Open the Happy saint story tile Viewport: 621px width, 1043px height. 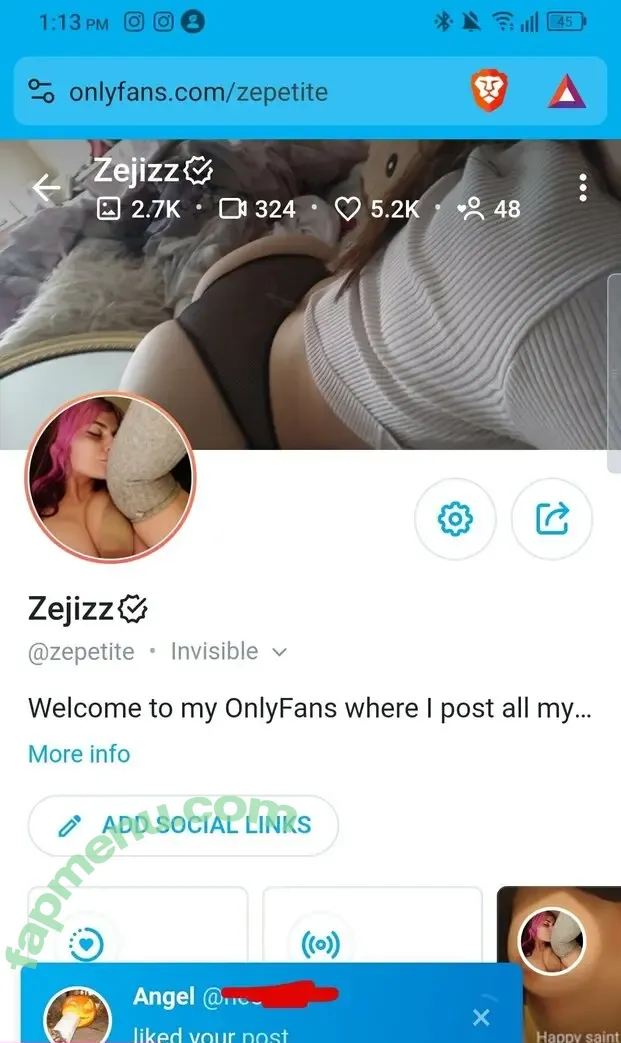[558, 960]
